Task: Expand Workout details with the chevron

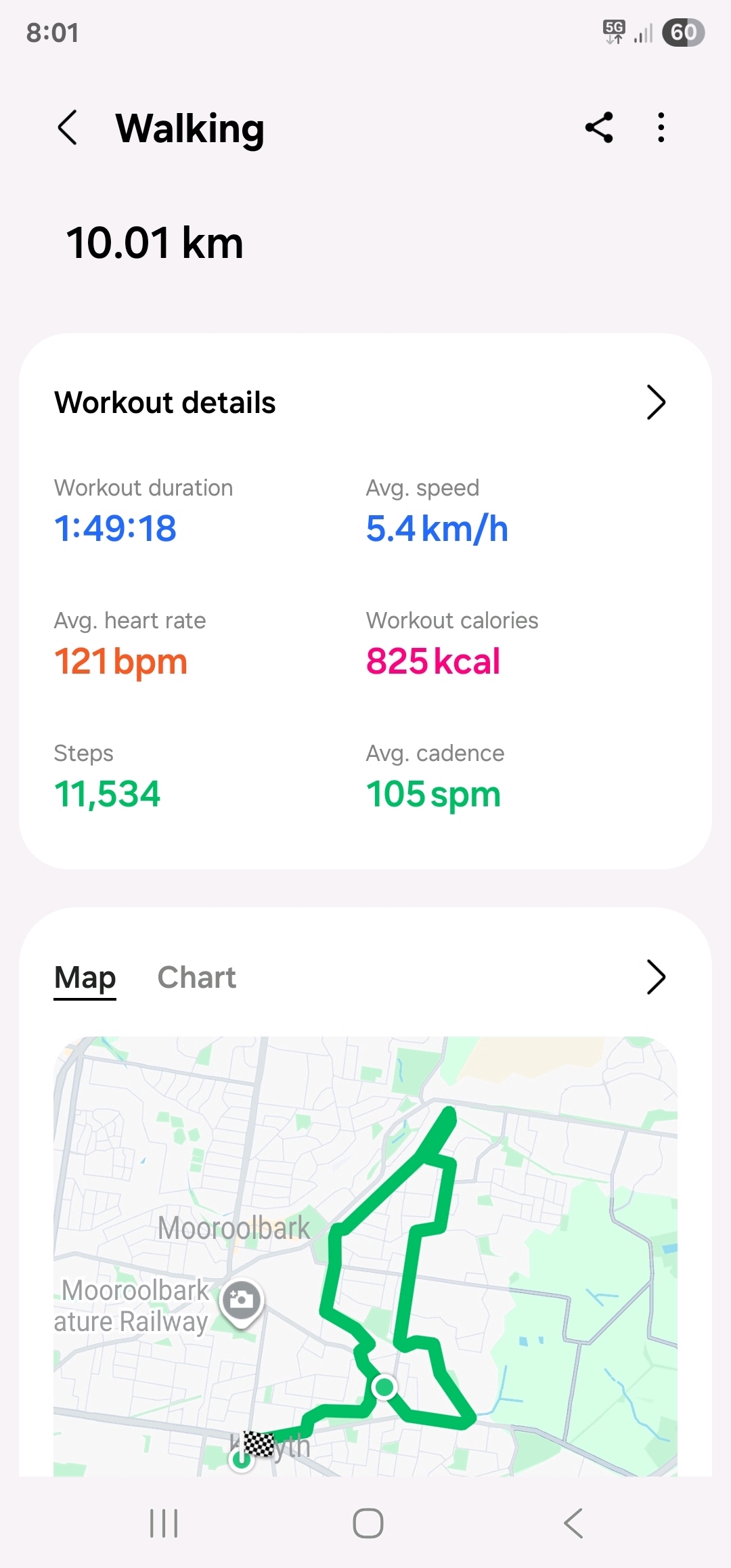Action: [x=655, y=403]
